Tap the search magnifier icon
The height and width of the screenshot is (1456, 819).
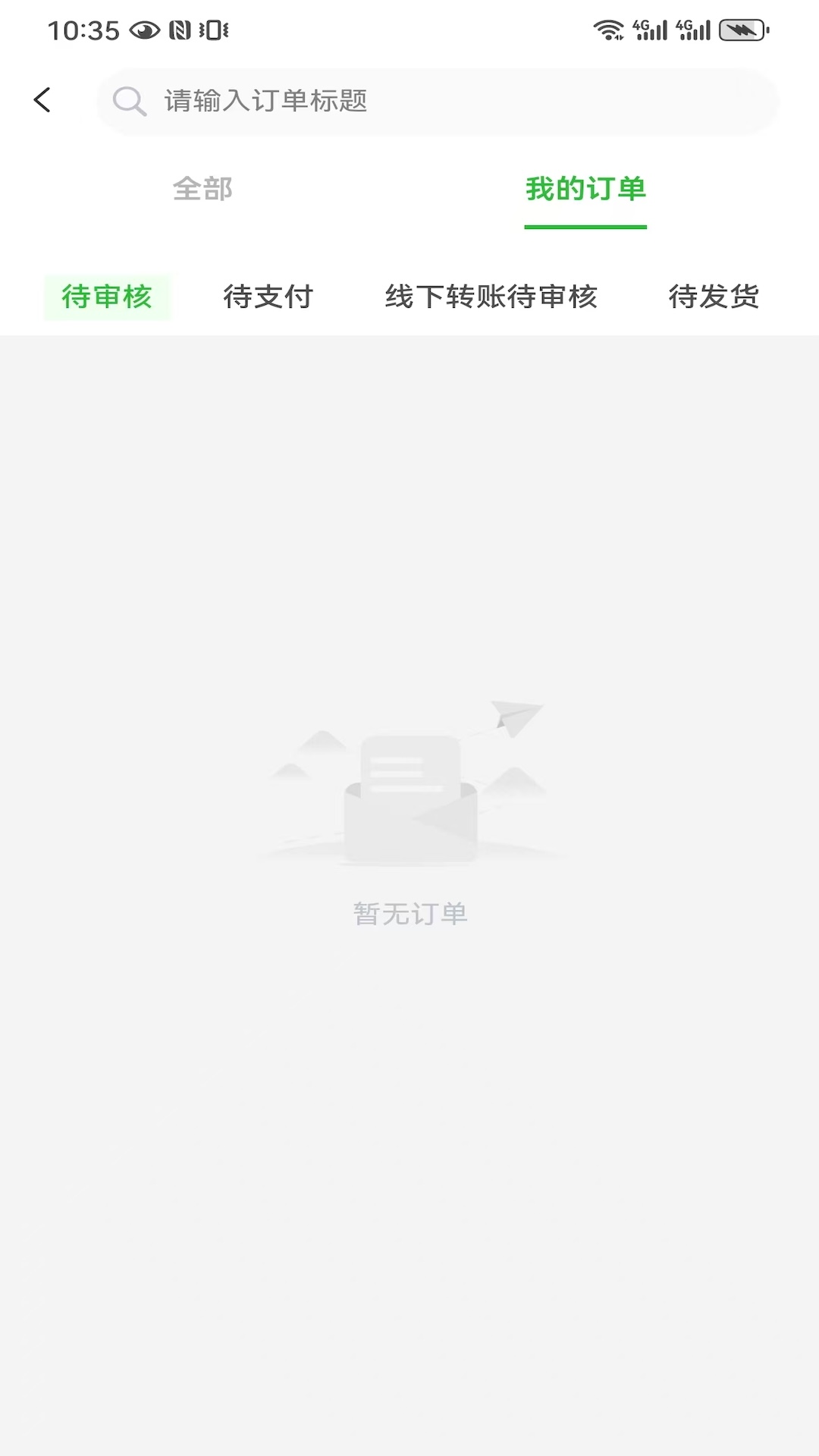129,101
